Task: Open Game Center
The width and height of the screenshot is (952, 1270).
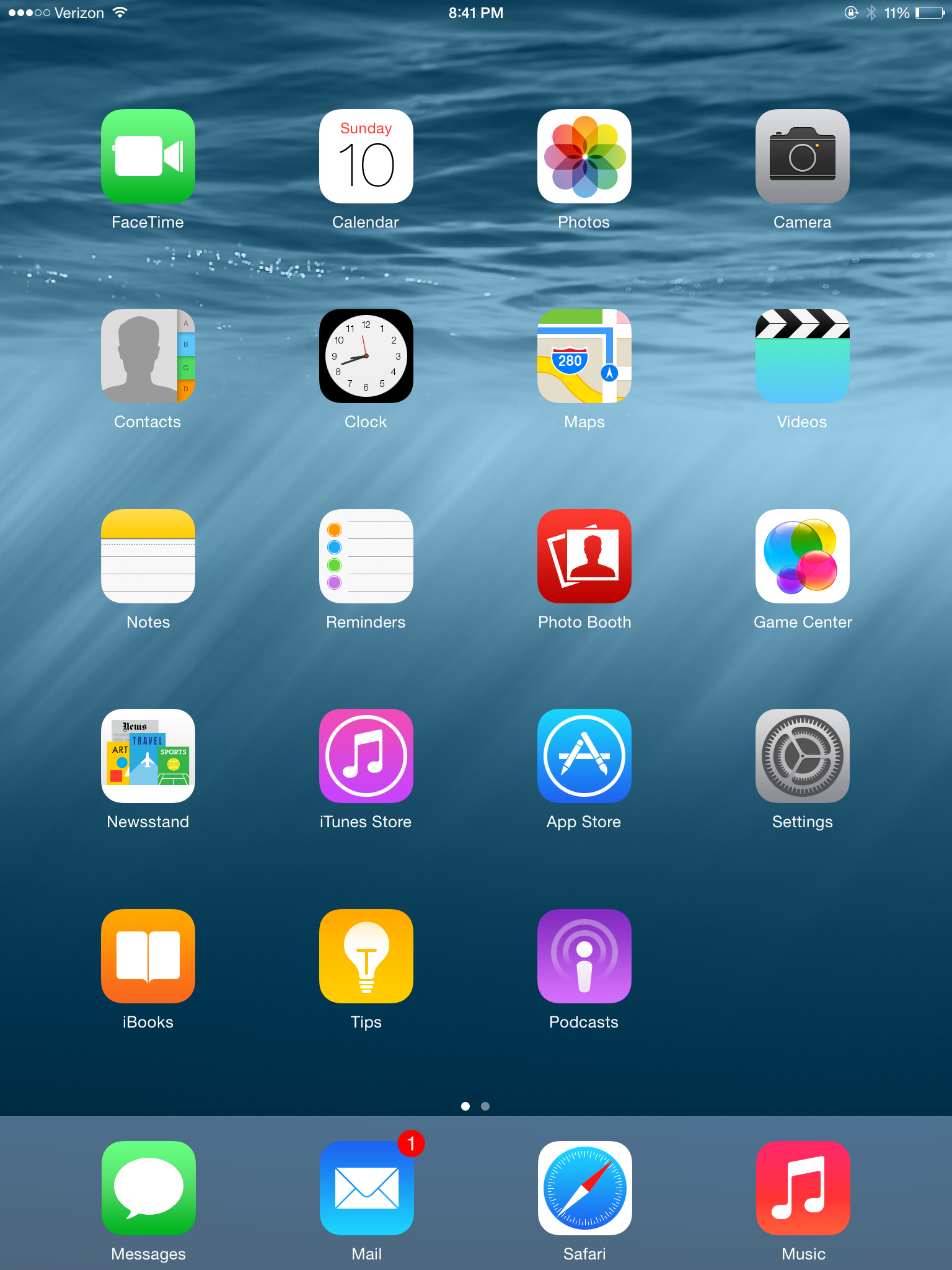Action: pyautogui.click(x=803, y=556)
